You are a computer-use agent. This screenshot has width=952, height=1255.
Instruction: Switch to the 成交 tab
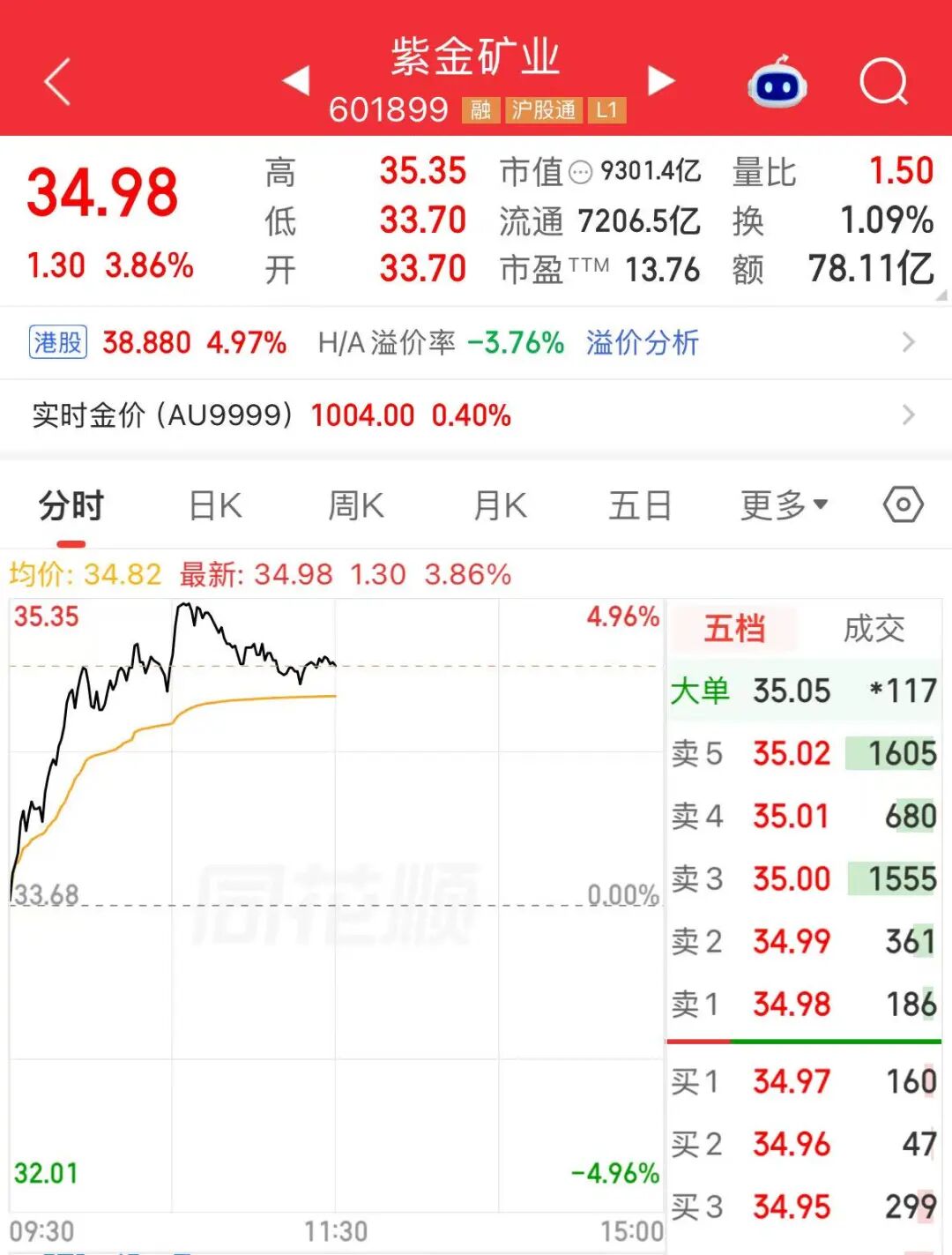[x=874, y=629]
